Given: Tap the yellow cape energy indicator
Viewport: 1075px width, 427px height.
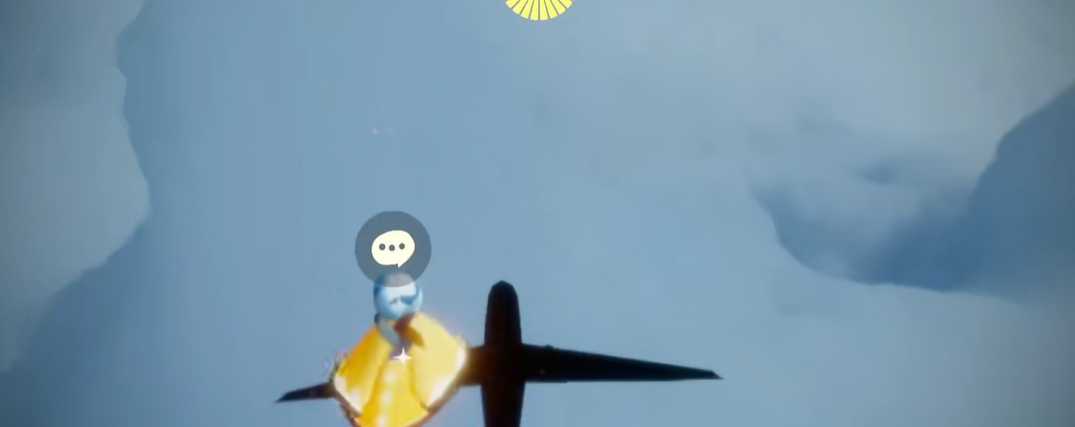Looking at the screenshot, I should [539, 8].
